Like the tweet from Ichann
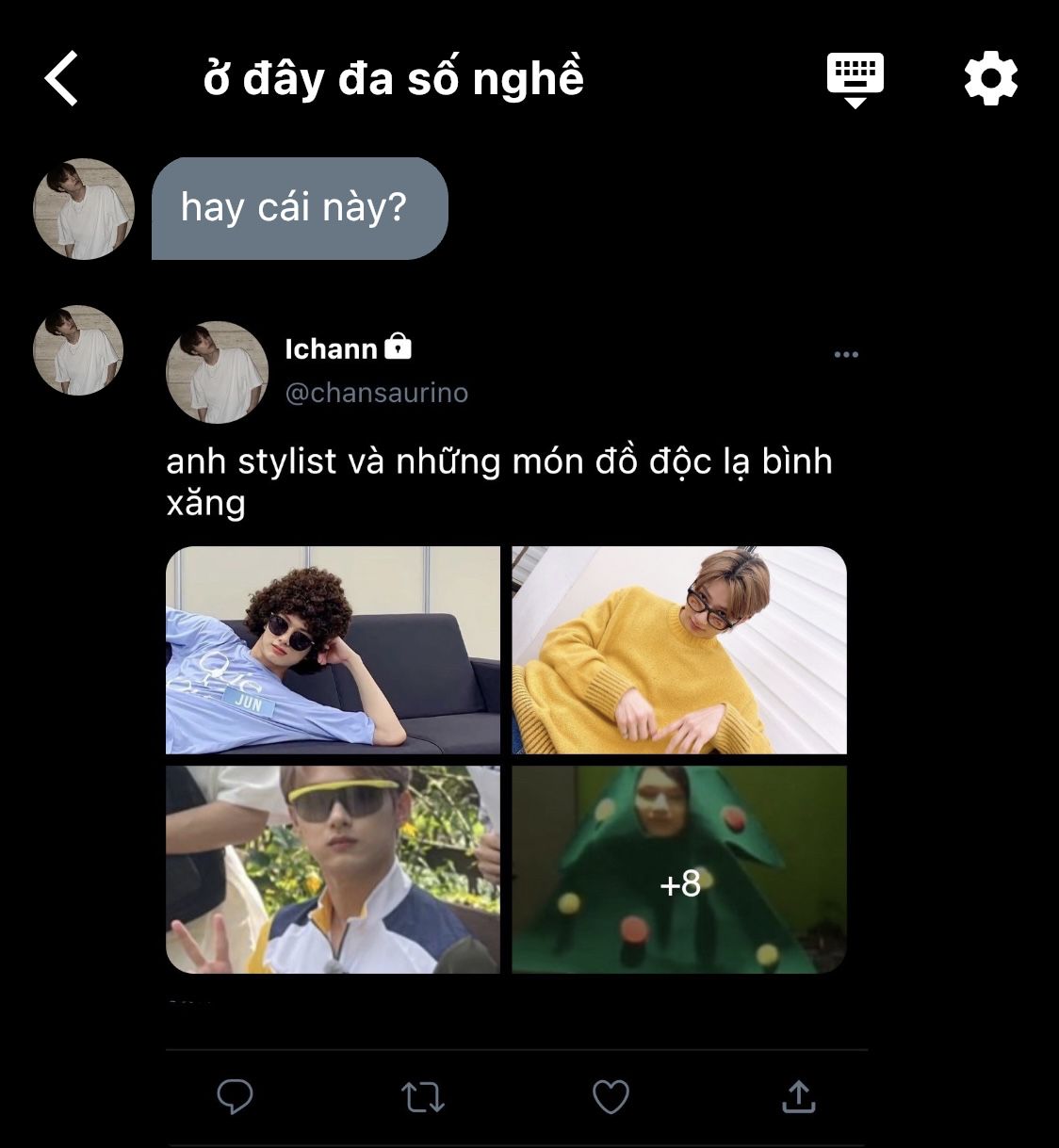Screen dimensions: 1059x1148 pos(611,1096)
